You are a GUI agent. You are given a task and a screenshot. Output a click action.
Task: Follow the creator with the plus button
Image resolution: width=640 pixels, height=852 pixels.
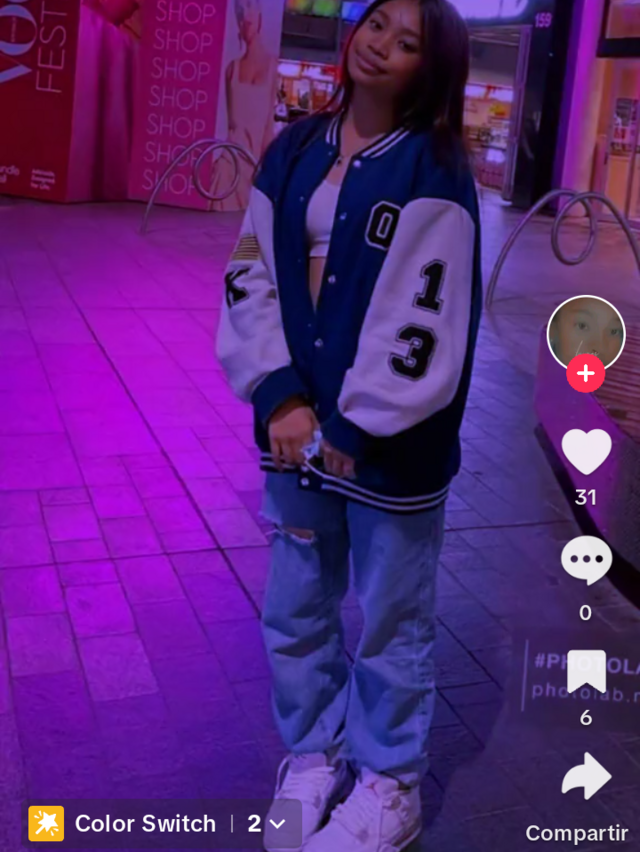585,374
